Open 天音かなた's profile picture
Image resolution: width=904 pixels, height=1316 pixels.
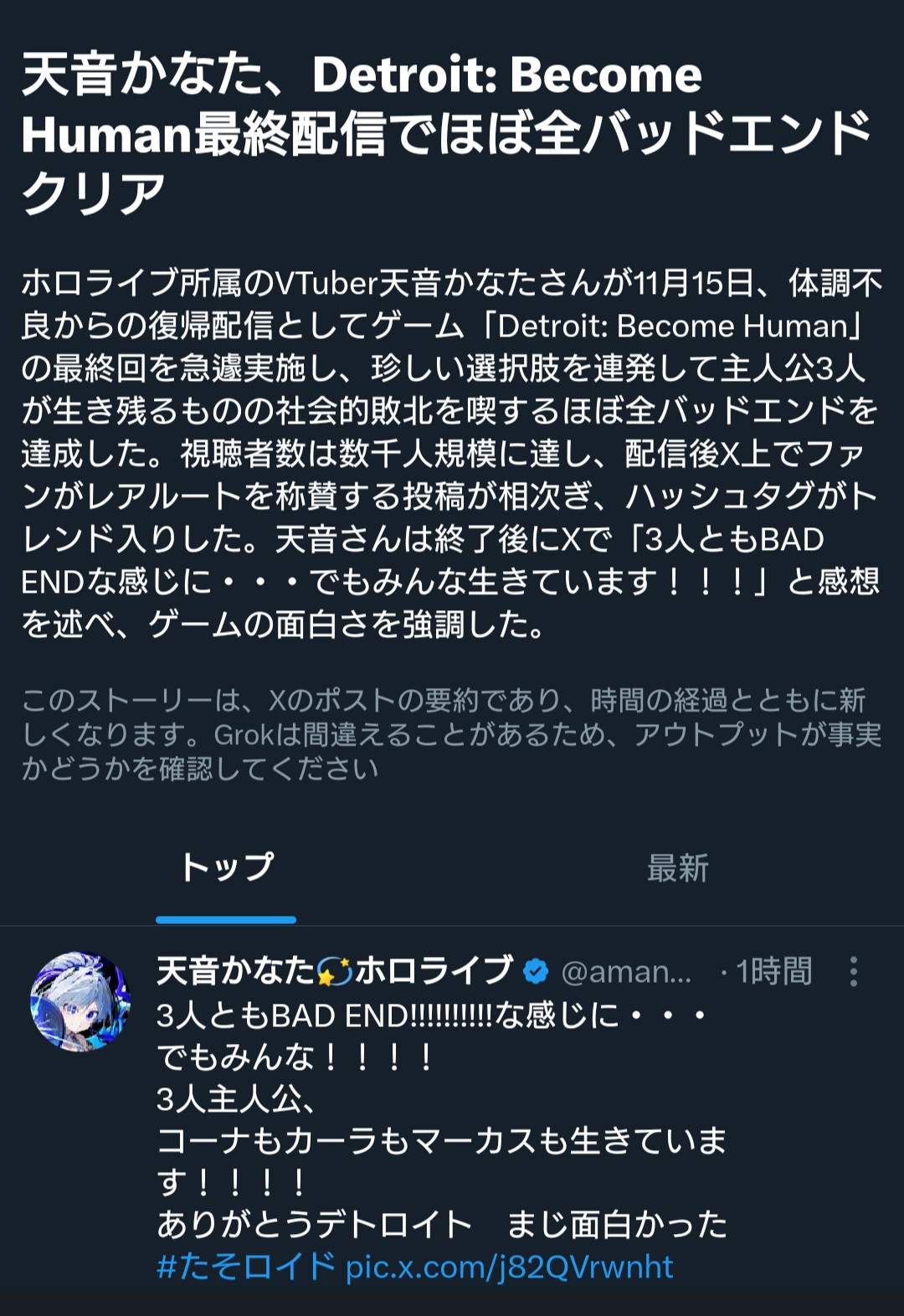[x=80, y=1000]
